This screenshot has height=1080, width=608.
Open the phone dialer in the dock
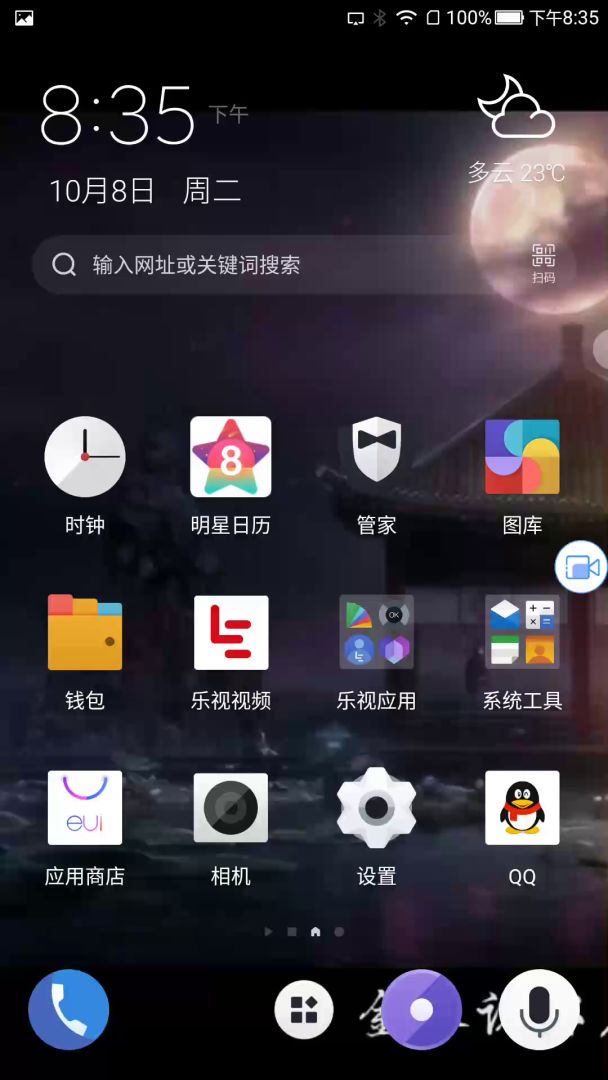[x=68, y=1010]
